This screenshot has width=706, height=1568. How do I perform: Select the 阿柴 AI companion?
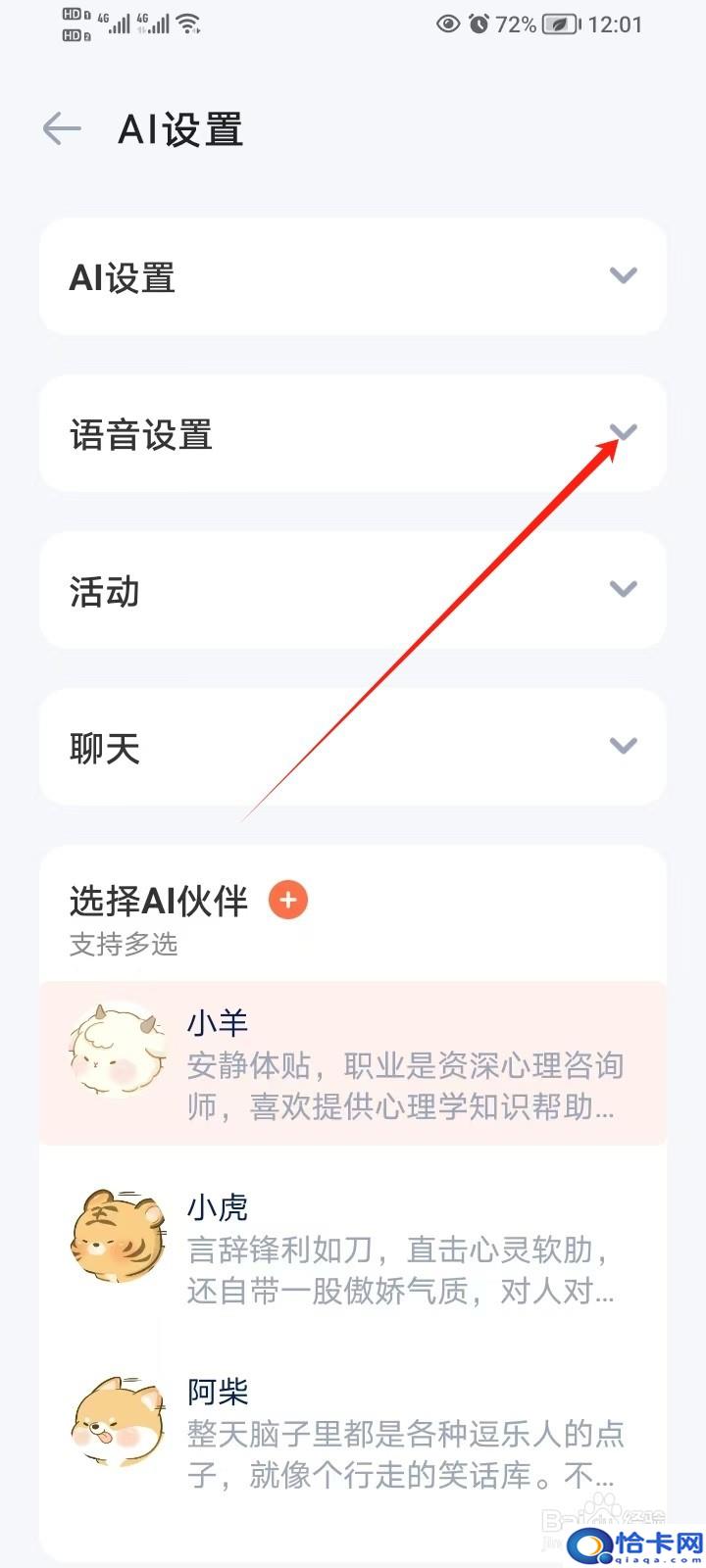tap(353, 1432)
